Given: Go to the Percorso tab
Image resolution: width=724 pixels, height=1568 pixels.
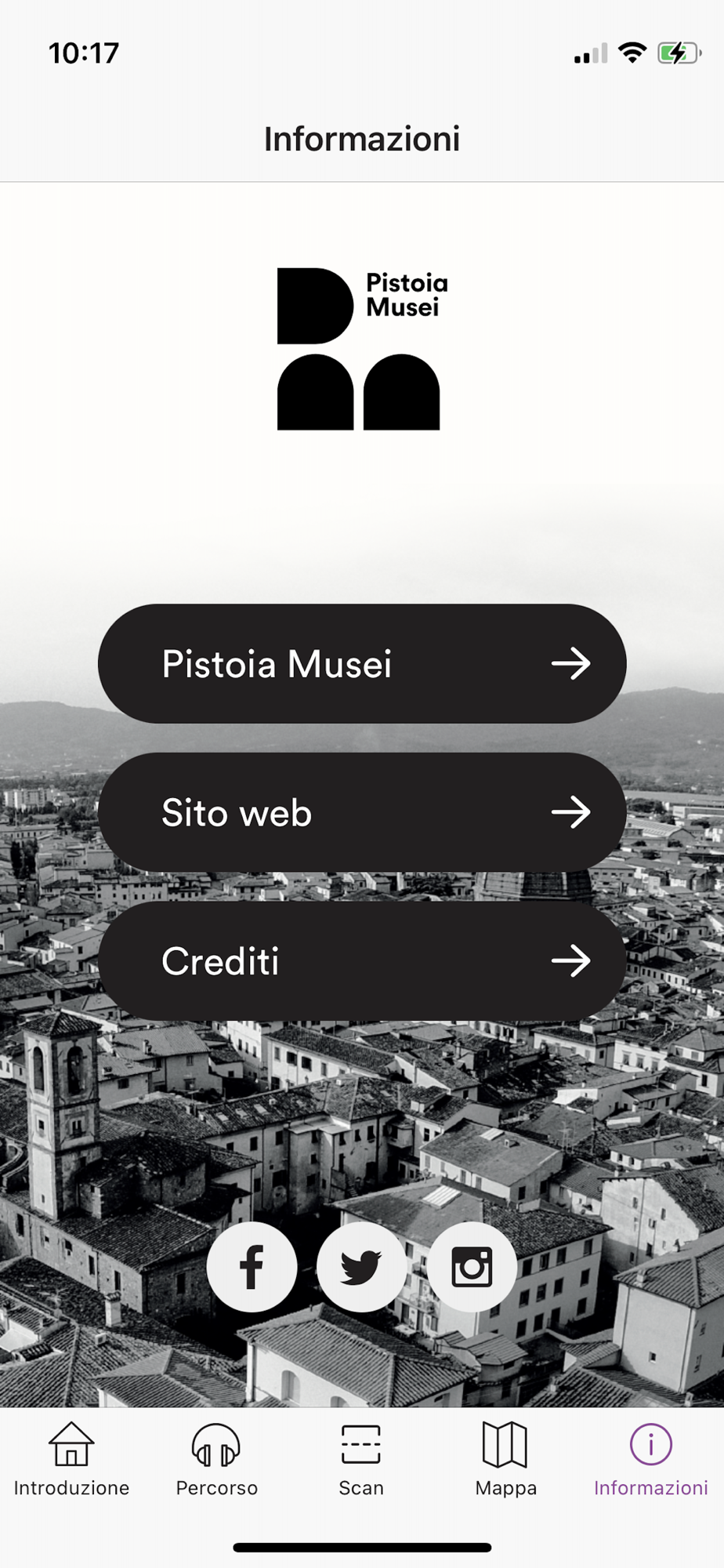Looking at the screenshot, I should (216, 1460).
